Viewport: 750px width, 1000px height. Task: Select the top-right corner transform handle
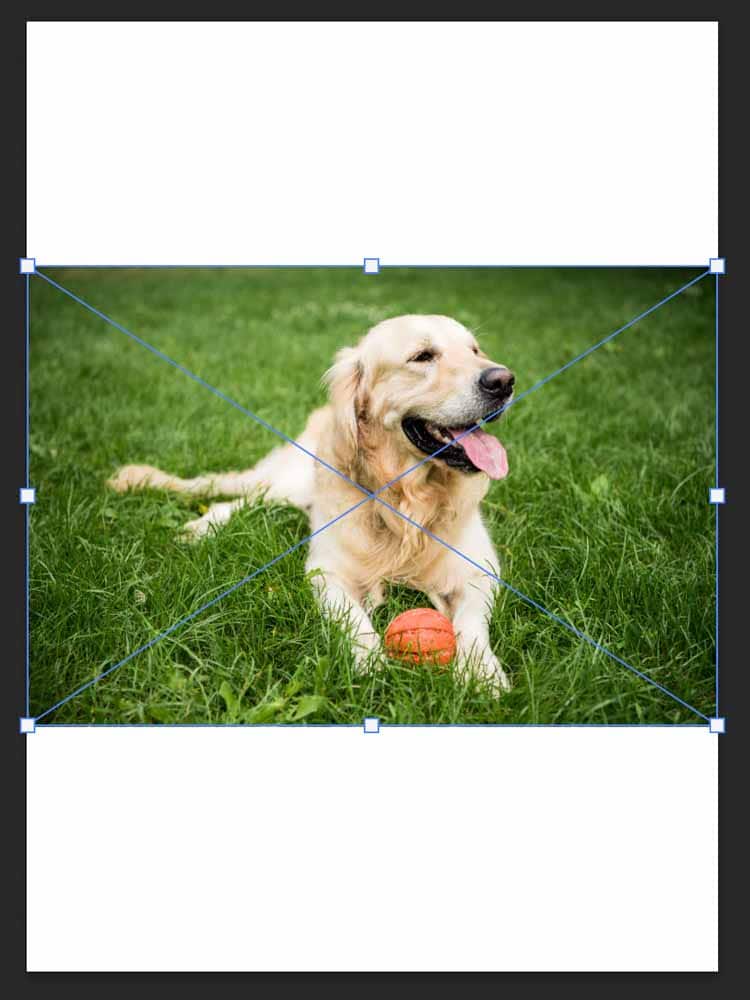pyautogui.click(x=717, y=266)
